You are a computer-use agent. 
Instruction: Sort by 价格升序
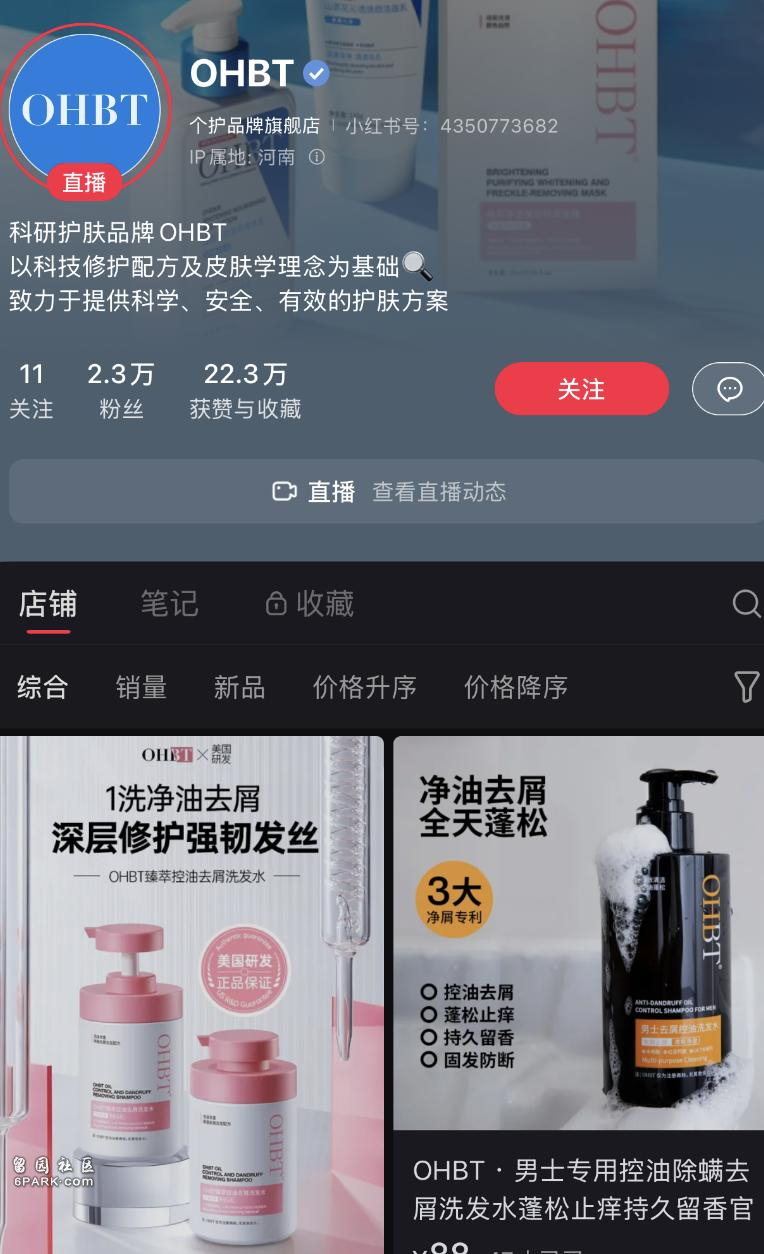pos(364,687)
